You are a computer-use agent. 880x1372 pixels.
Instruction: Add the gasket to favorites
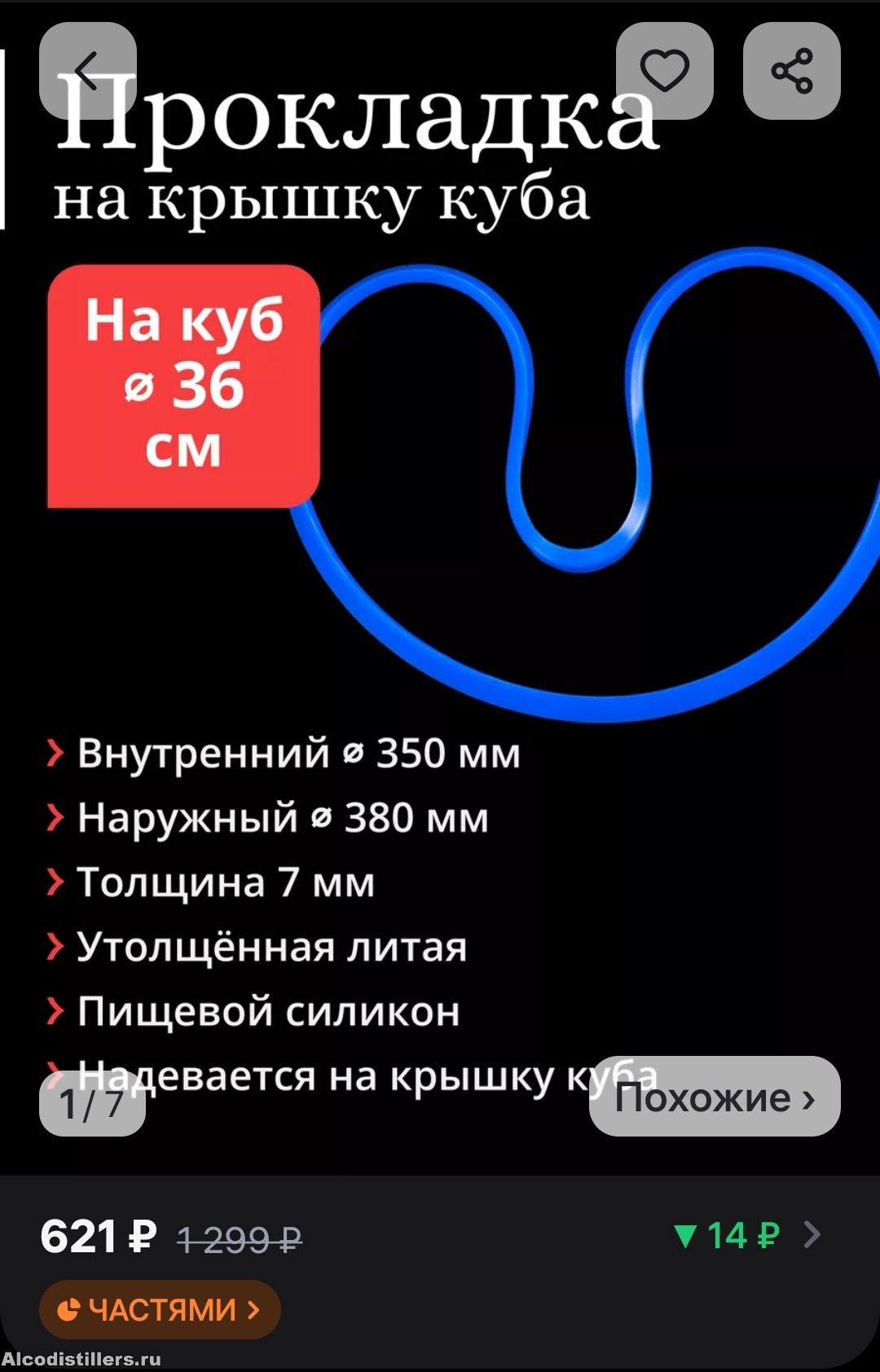664,71
